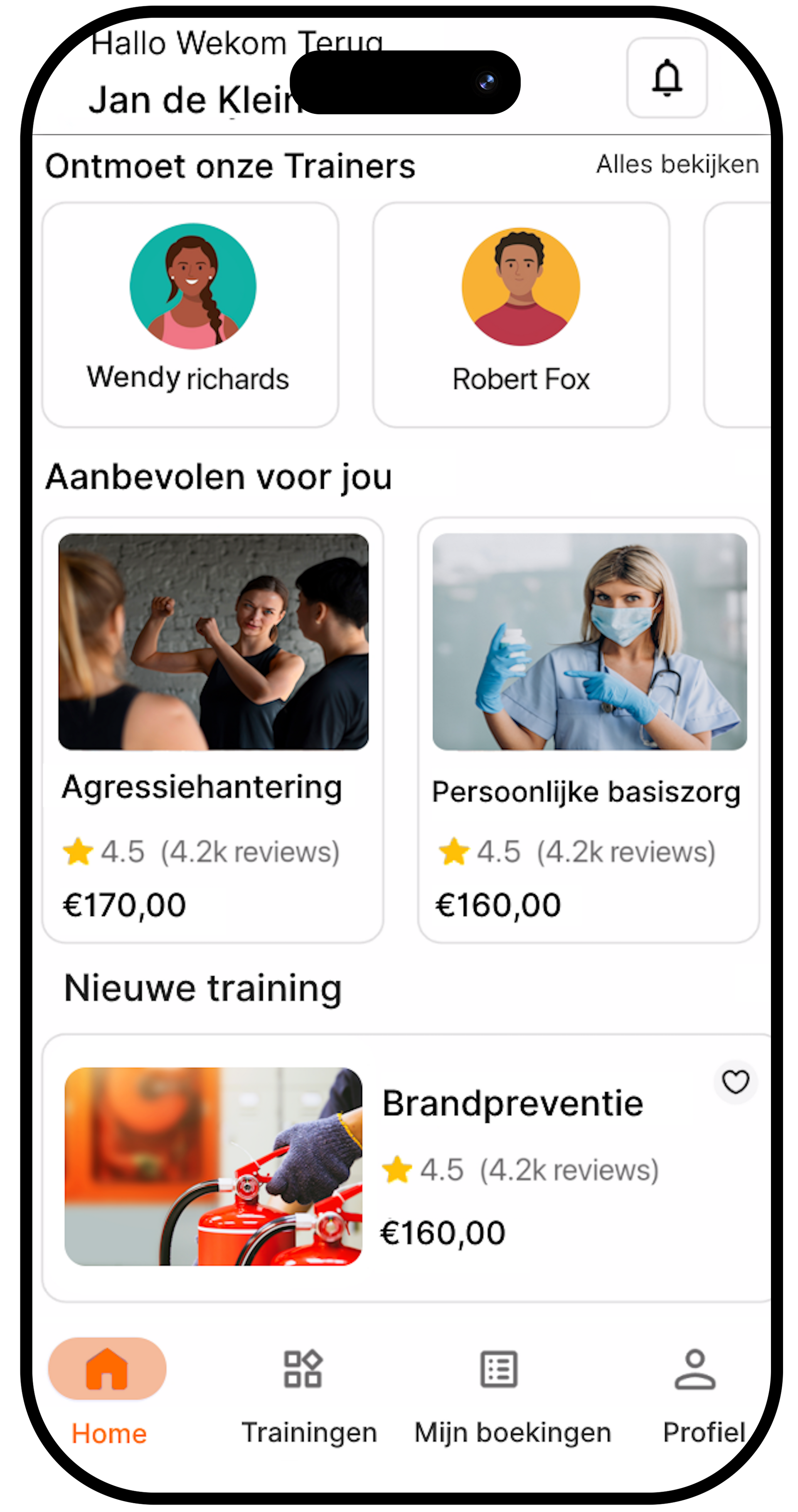
Task: Select the Persoonlijke basiszorg training
Action: 589,729
